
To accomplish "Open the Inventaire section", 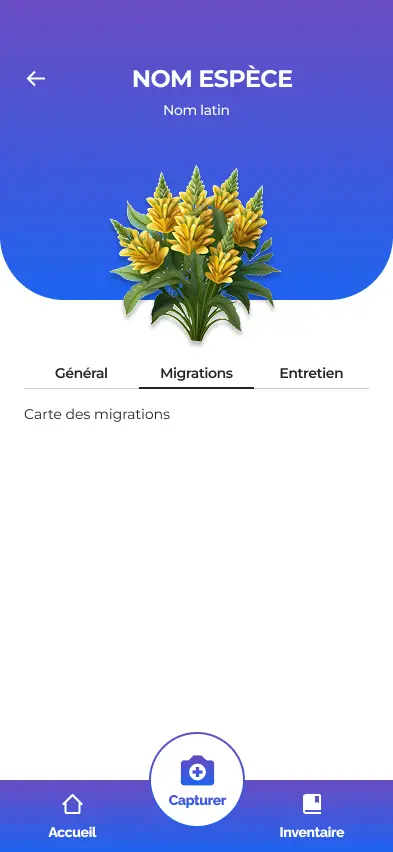I will click(311, 816).
